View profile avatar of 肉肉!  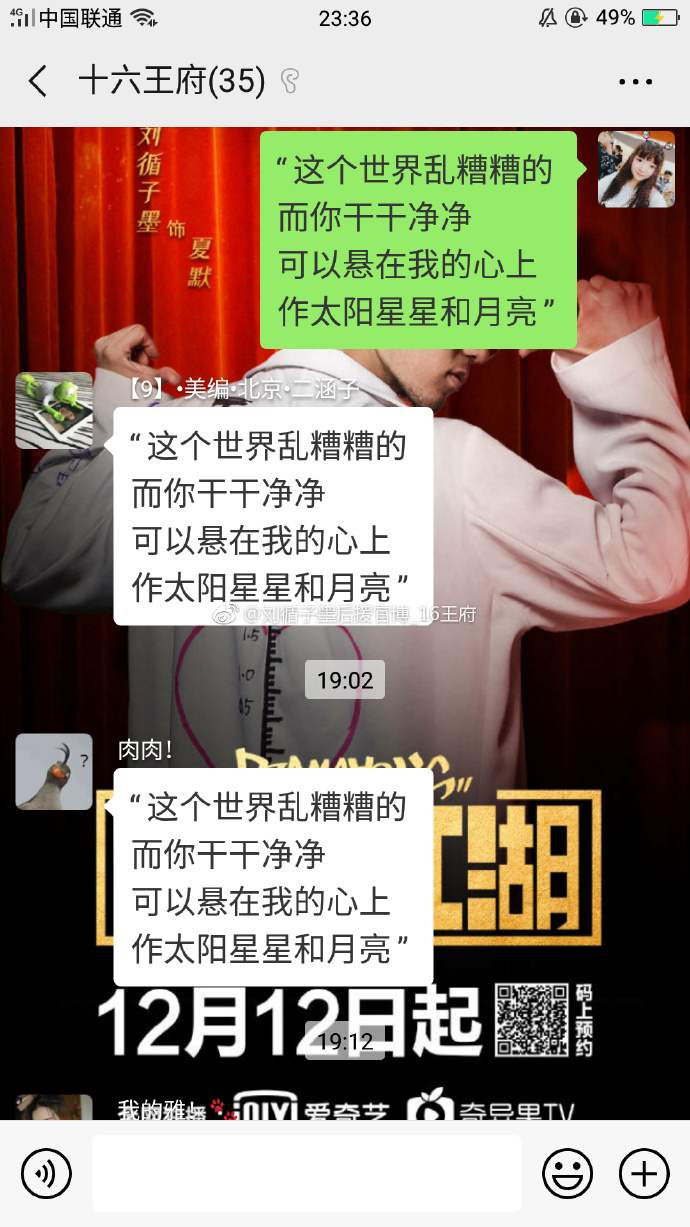pos(54,771)
